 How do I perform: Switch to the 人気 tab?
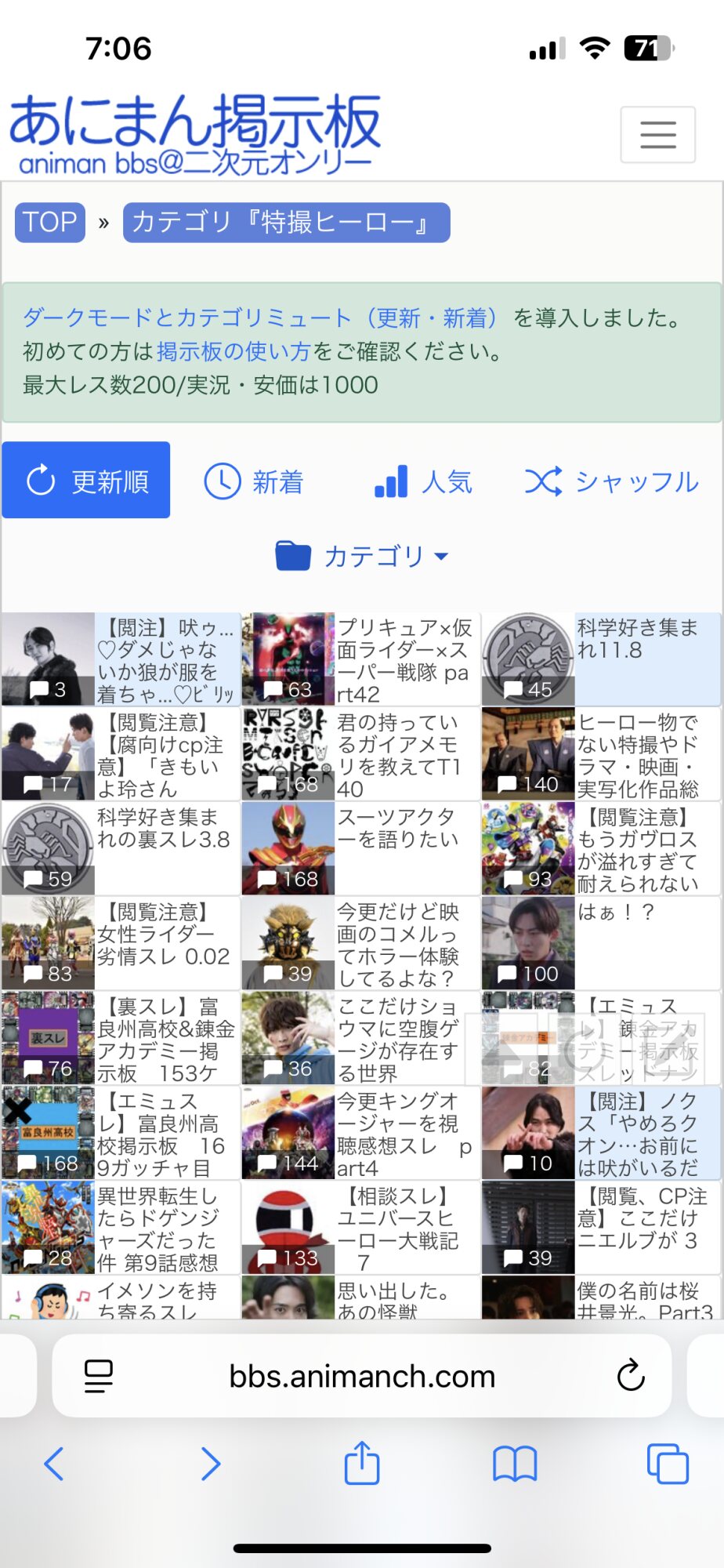424,481
